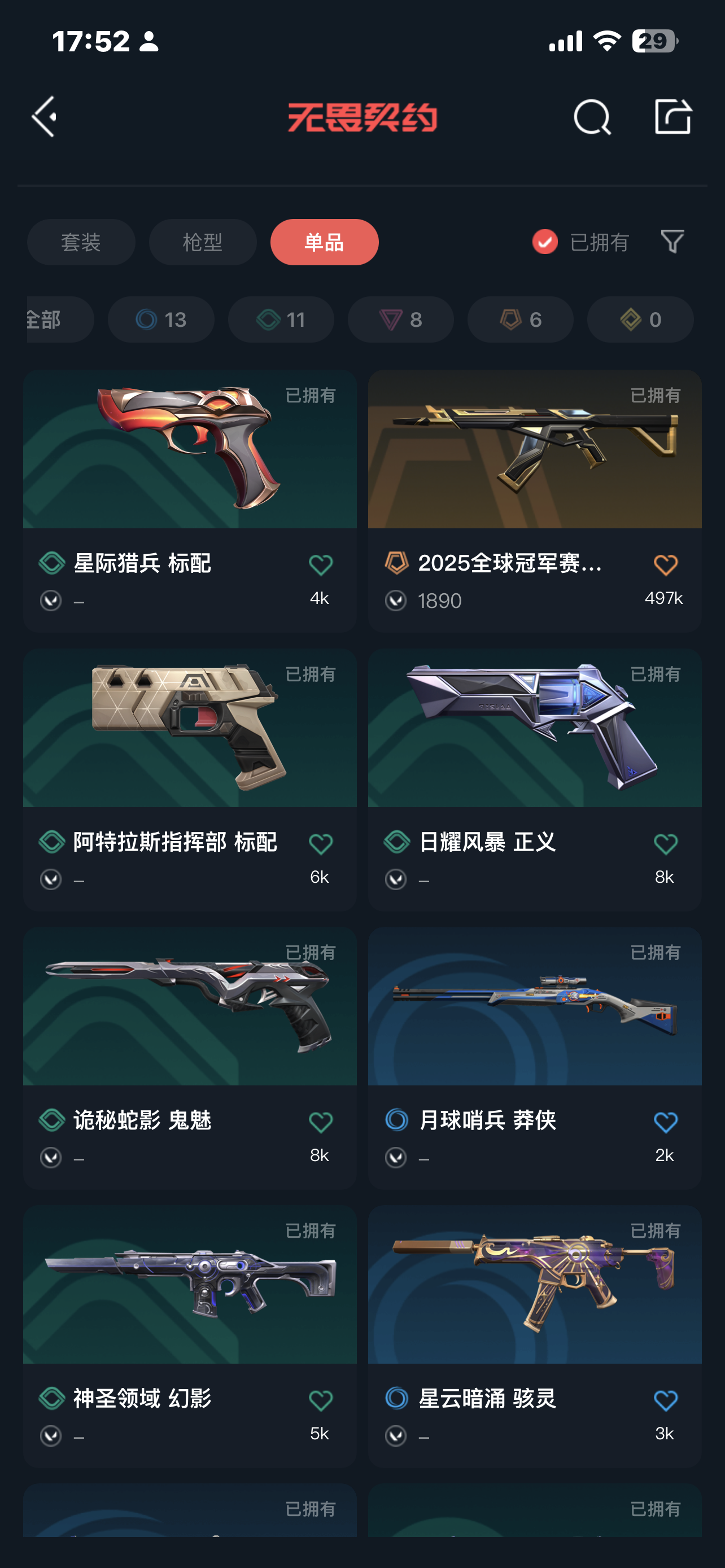
Task: Filter by the rarity chip showing 11
Action: (x=281, y=319)
